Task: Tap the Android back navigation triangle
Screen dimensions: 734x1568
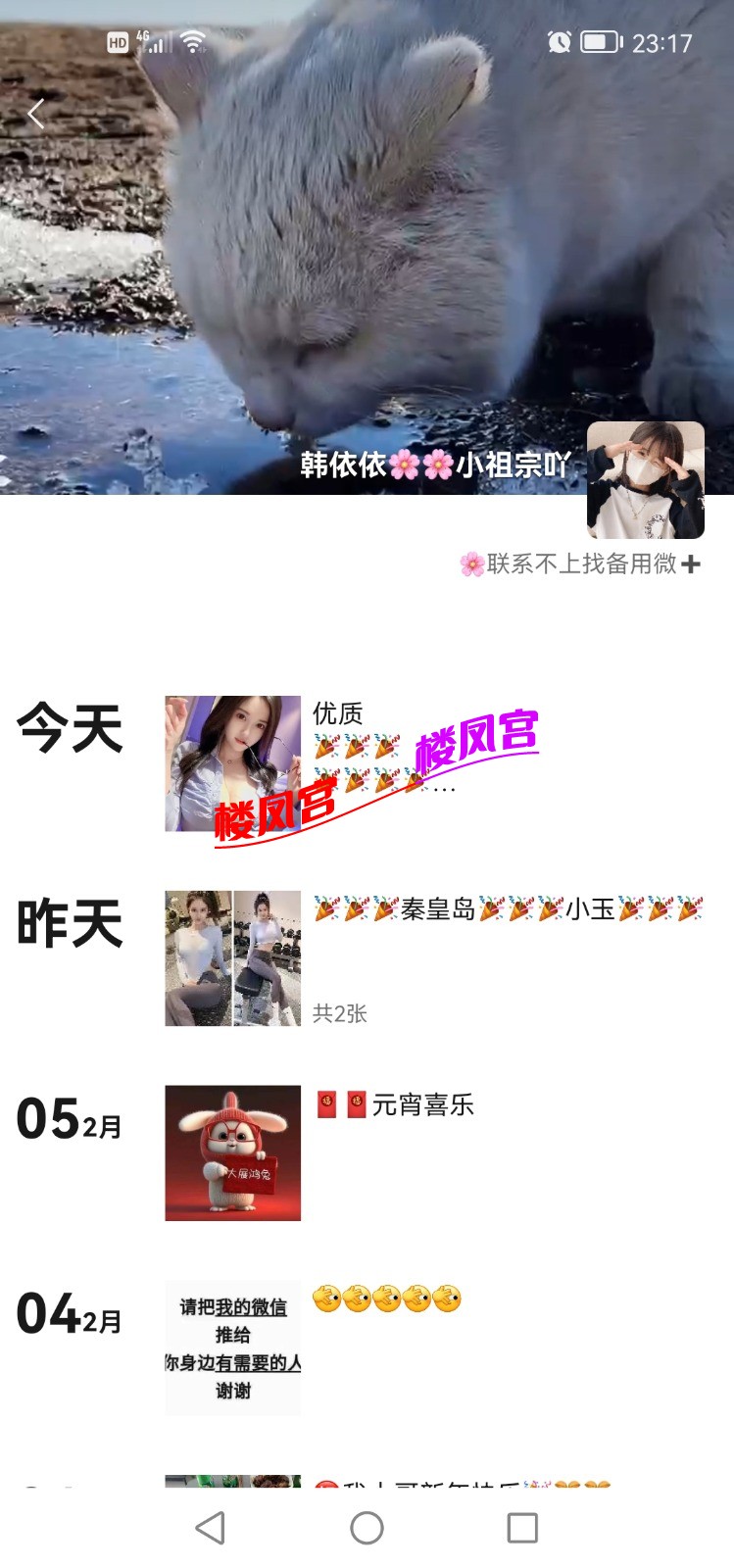Action: tap(208, 1527)
